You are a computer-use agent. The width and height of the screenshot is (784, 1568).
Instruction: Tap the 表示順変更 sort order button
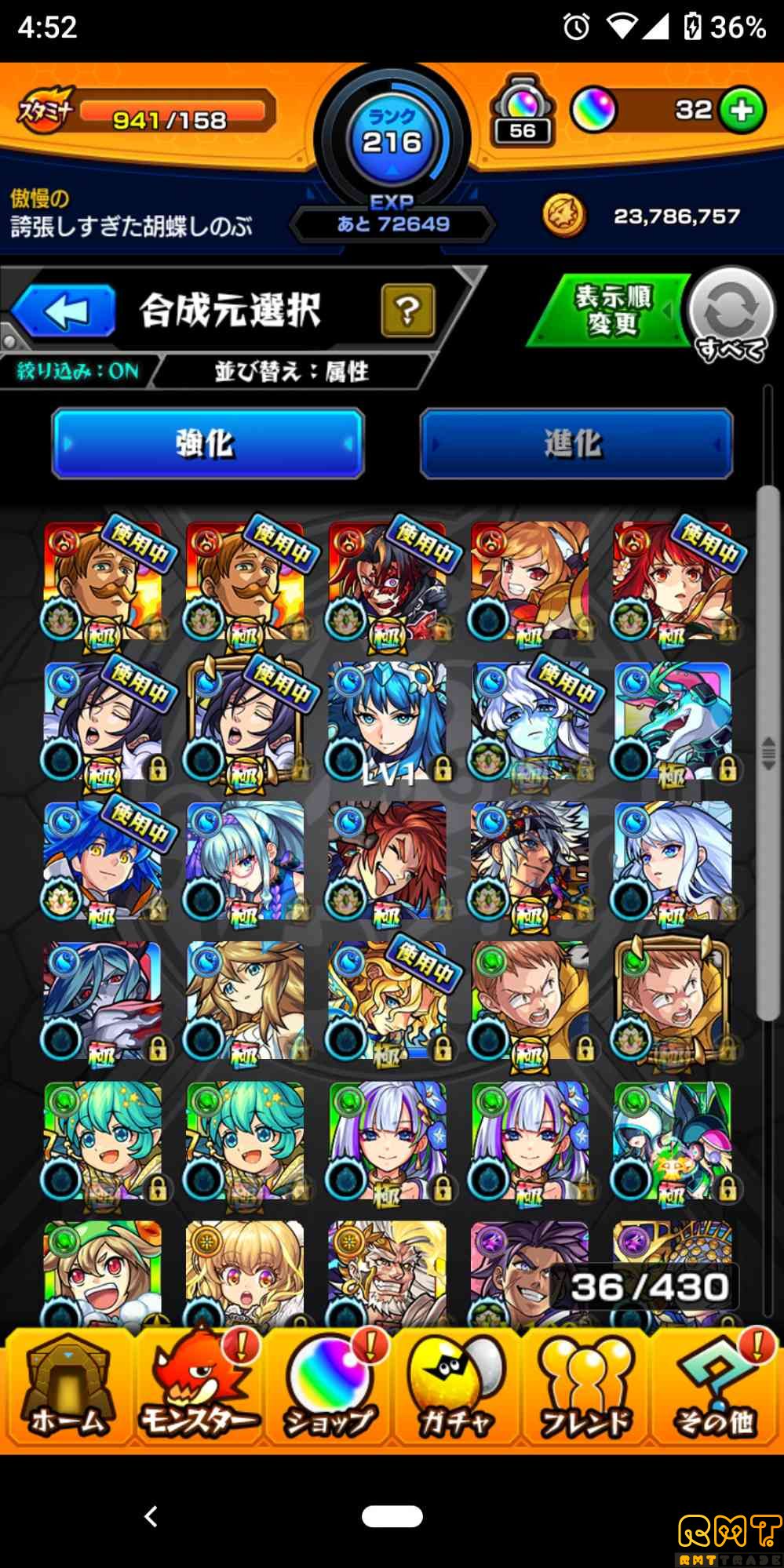coord(611,311)
